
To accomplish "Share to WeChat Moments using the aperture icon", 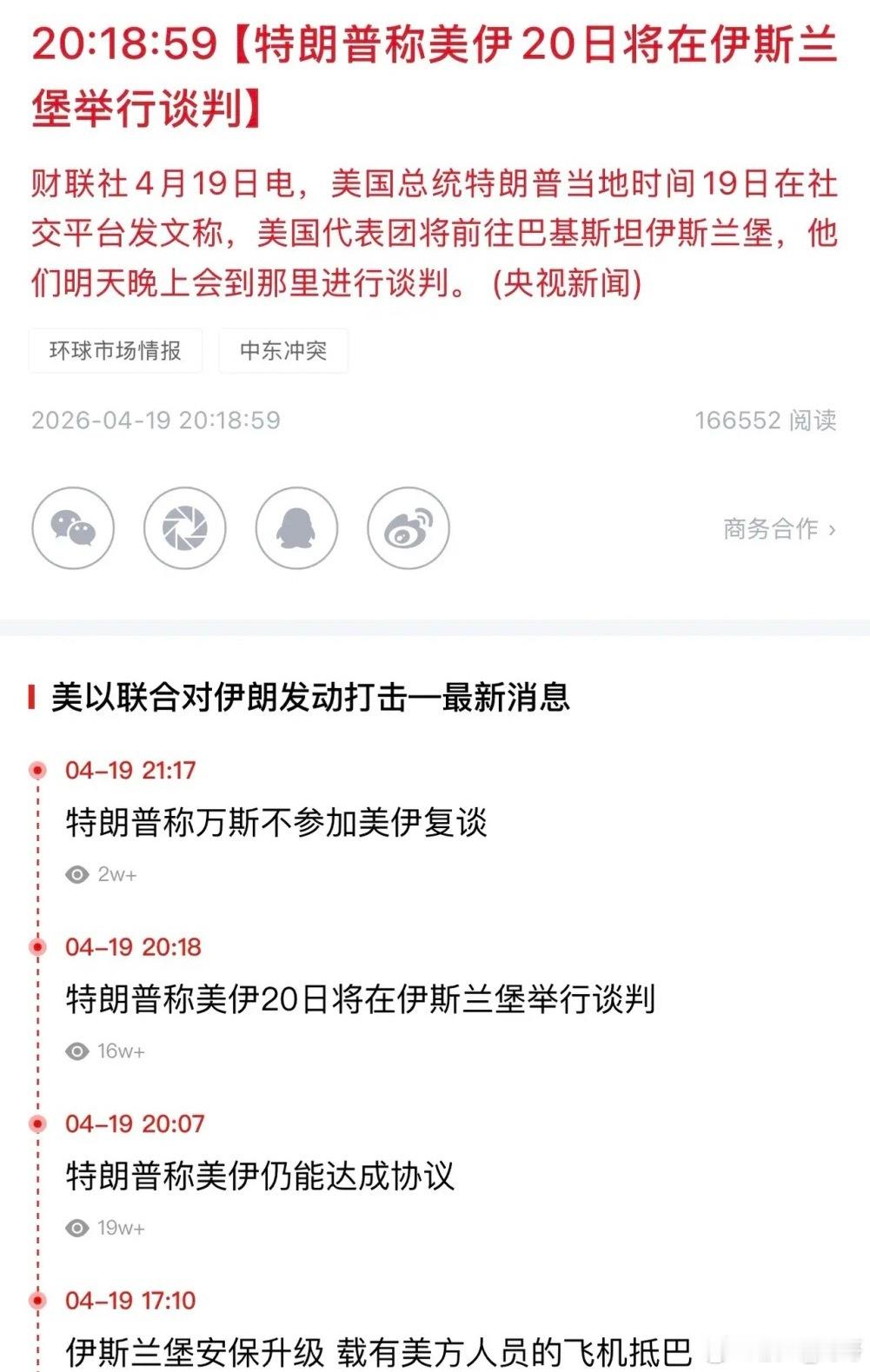I will (x=186, y=528).
